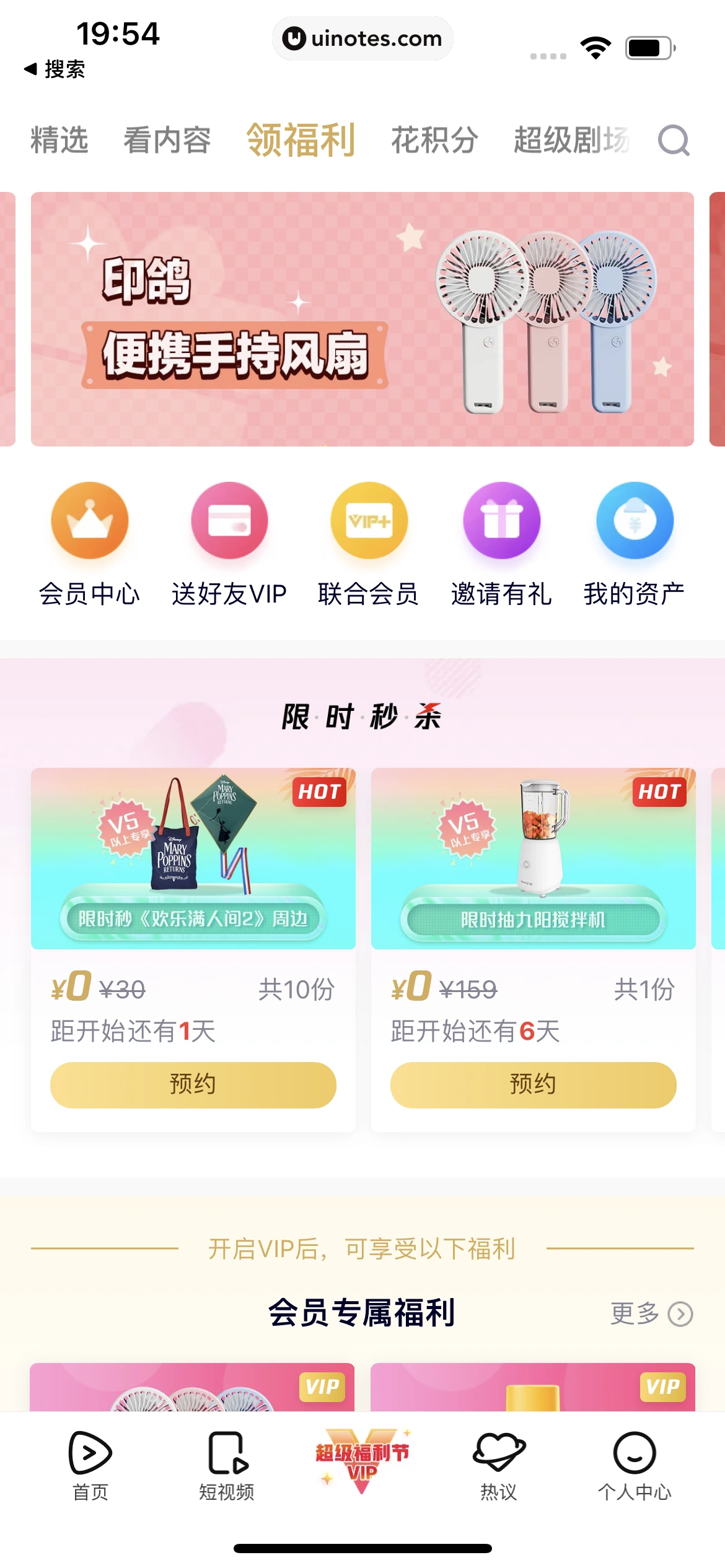The image size is (725, 1568).
Task: Switch to the 精选 tab
Action: 58,141
